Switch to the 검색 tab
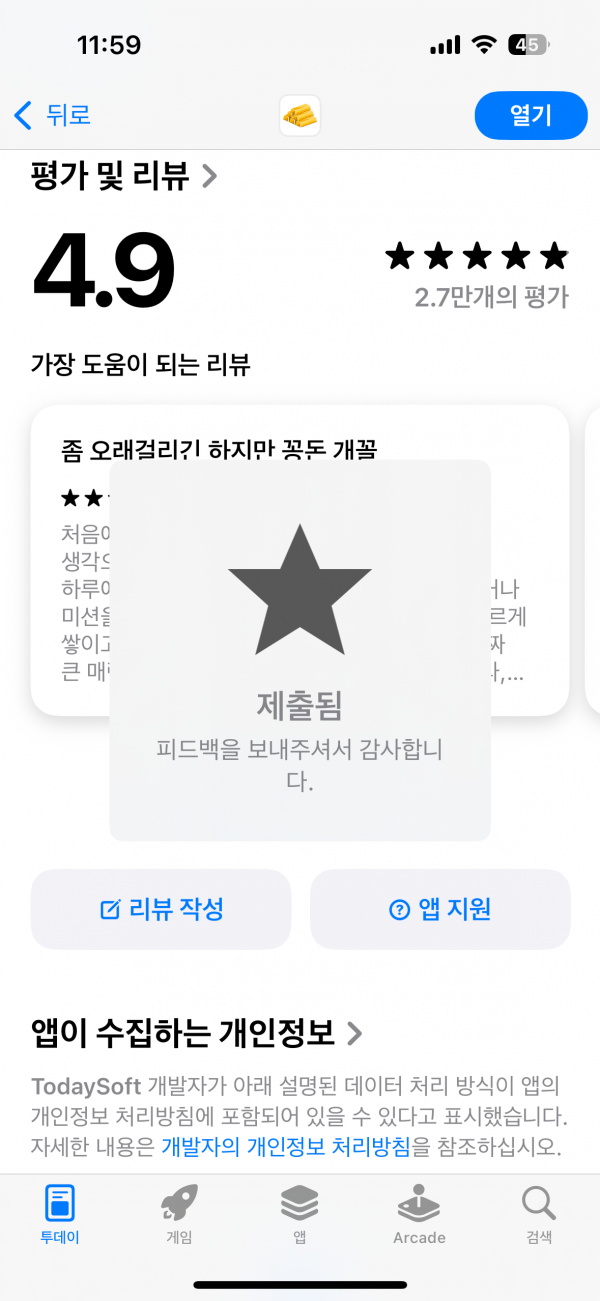The image size is (600, 1301). (539, 1213)
